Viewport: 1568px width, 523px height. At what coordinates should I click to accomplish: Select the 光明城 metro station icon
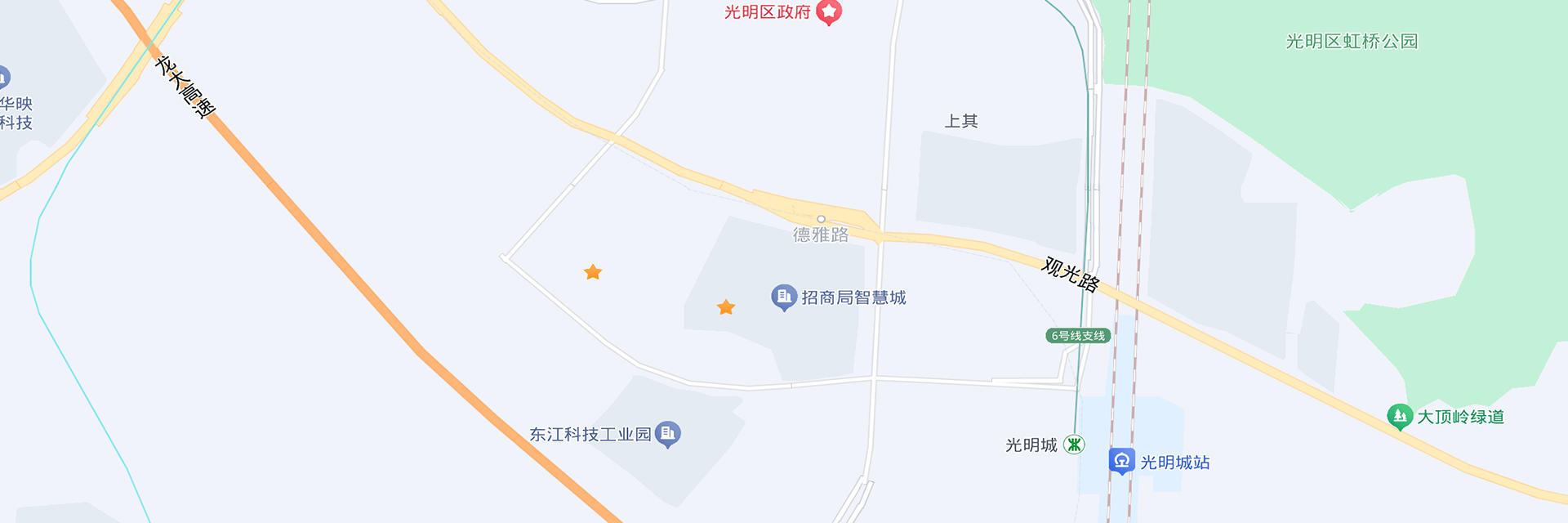pyautogui.click(x=1074, y=445)
